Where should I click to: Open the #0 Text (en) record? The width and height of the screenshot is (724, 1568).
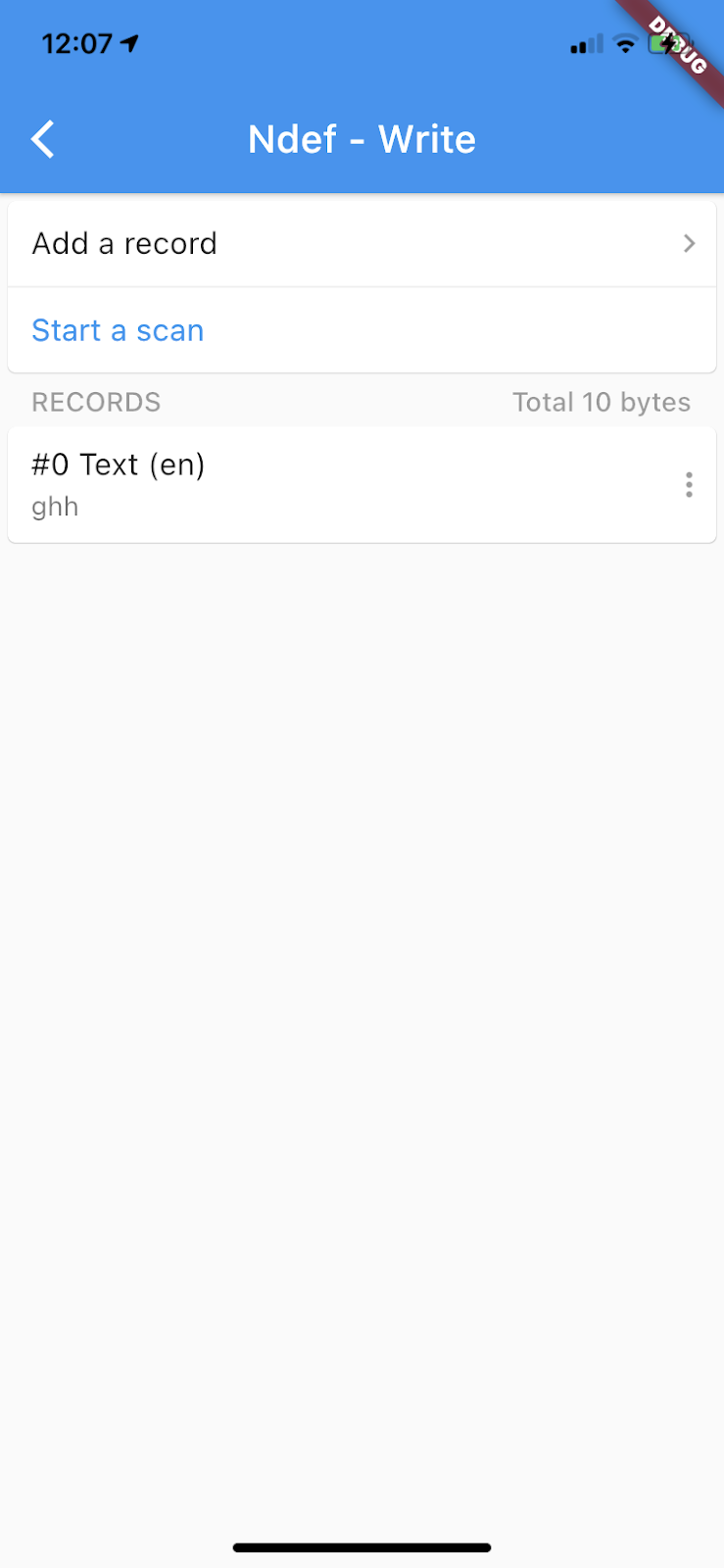click(362, 485)
